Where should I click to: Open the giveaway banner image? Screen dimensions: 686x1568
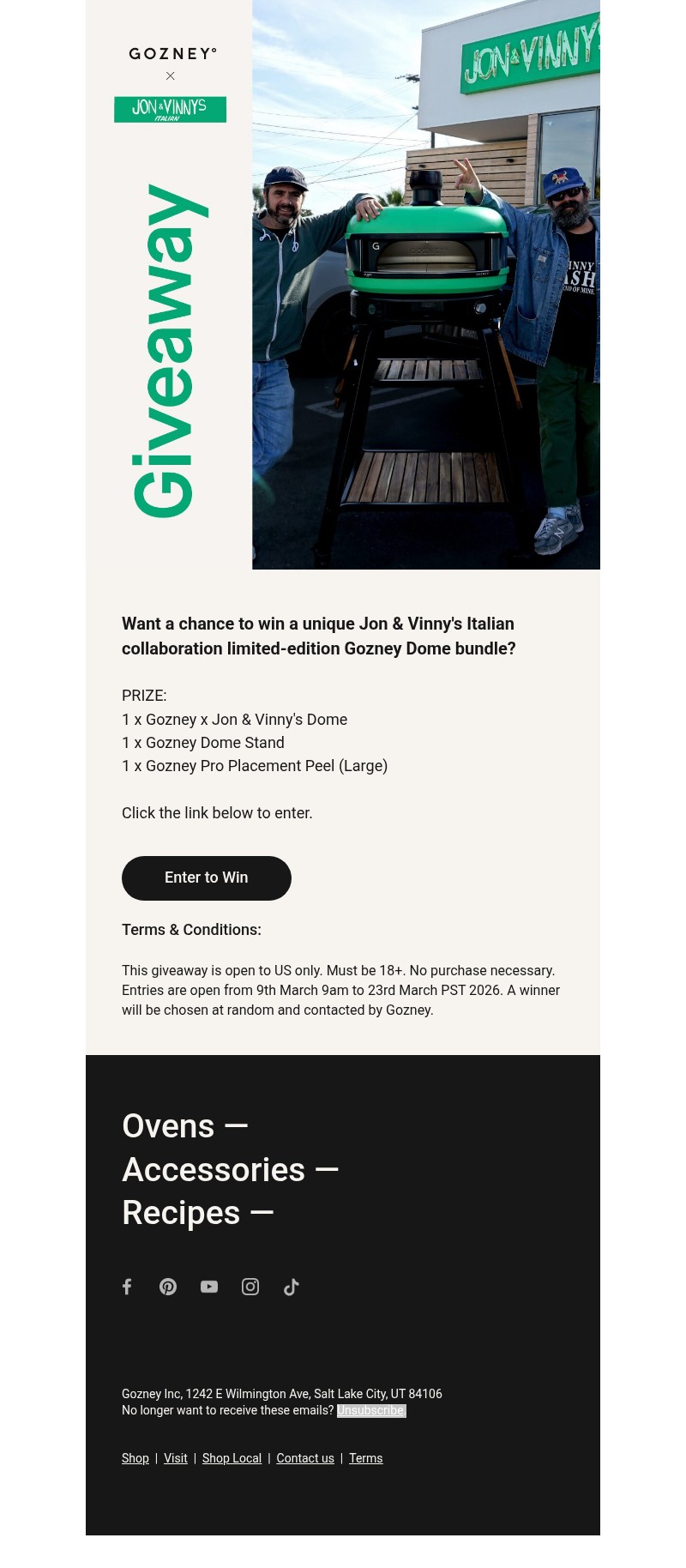(343, 285)
